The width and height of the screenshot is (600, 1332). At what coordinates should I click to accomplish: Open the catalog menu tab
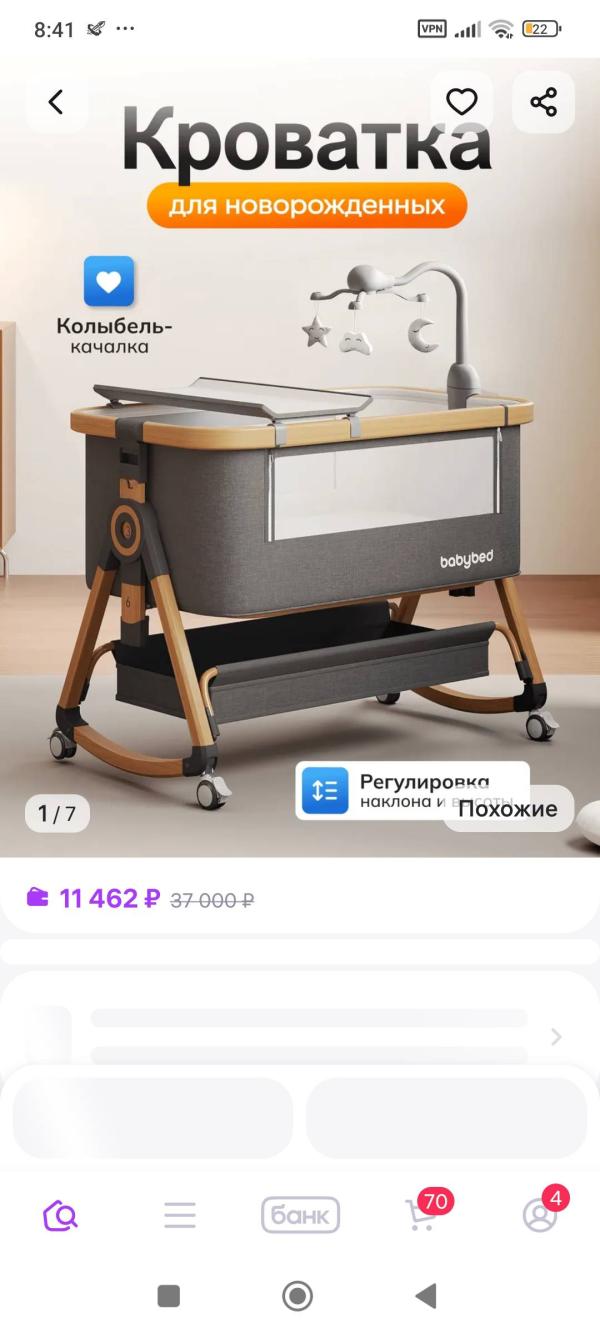click(180, 1216)
